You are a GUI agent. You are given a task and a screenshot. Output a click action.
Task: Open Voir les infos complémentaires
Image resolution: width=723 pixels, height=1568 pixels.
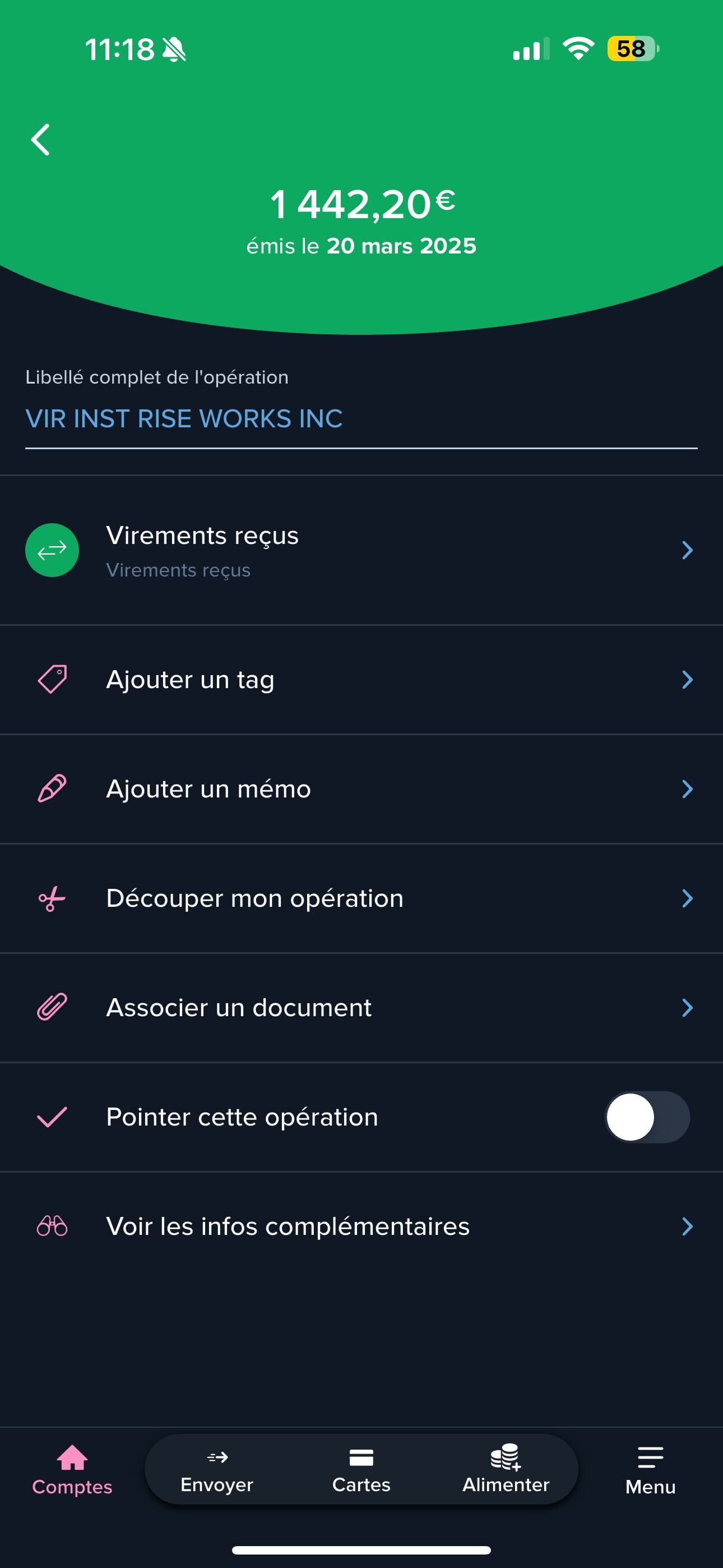(360, 1226)
